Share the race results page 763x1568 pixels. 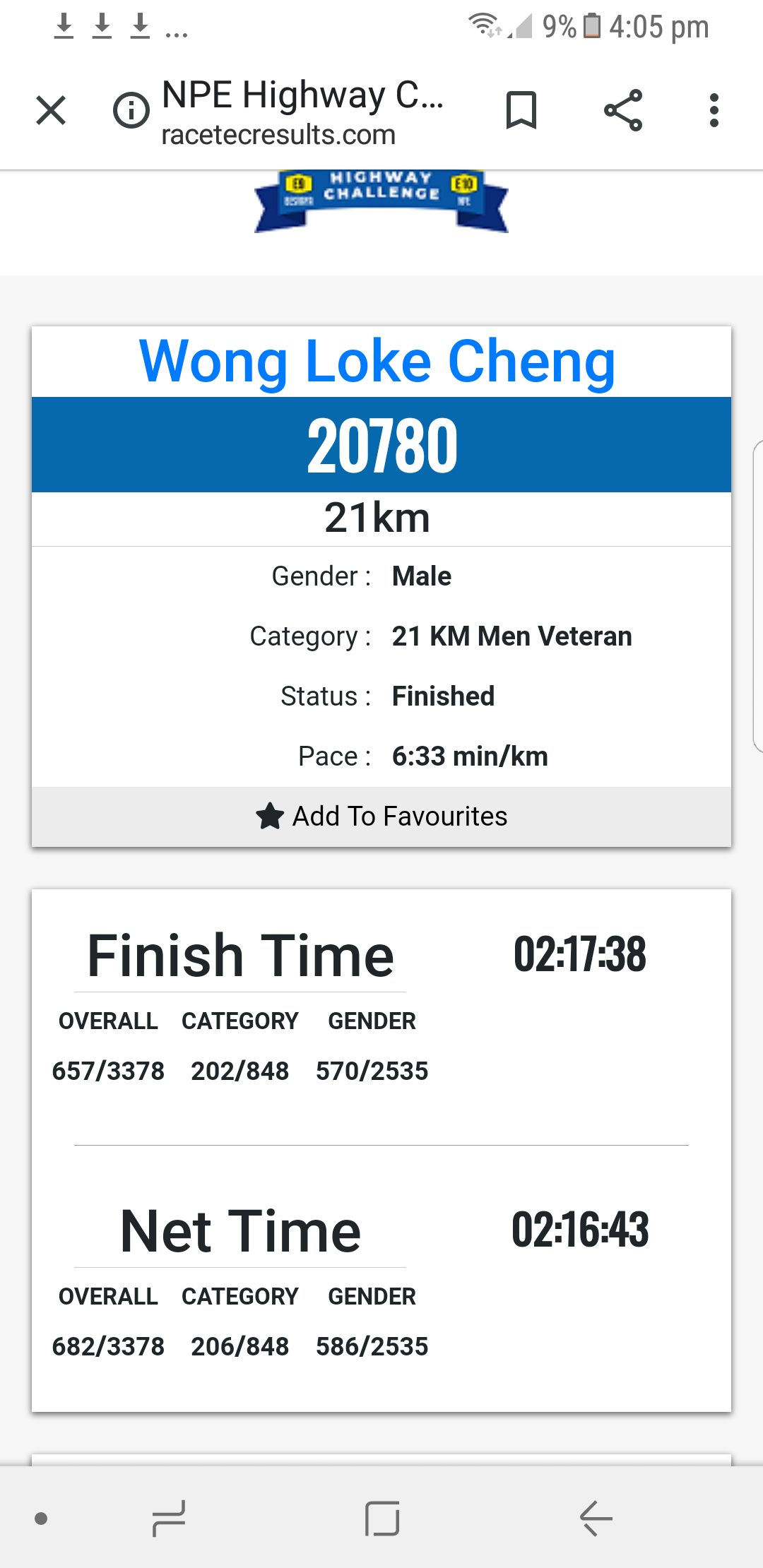click(623, 111)
